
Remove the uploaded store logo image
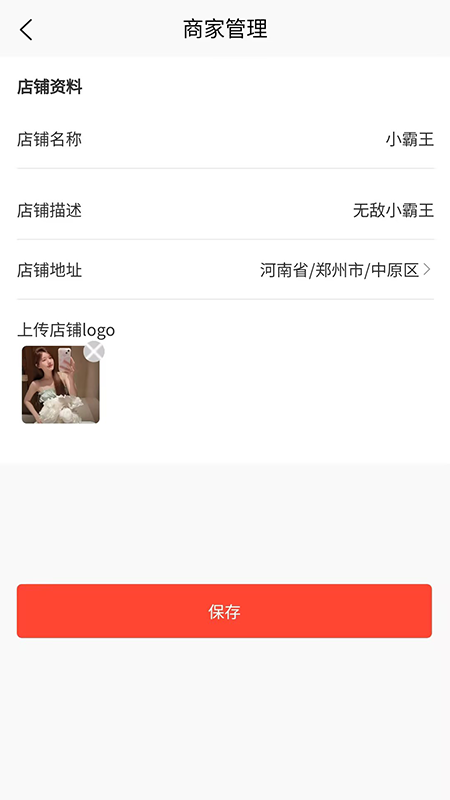pyautogui.click(x=94, y=352)
